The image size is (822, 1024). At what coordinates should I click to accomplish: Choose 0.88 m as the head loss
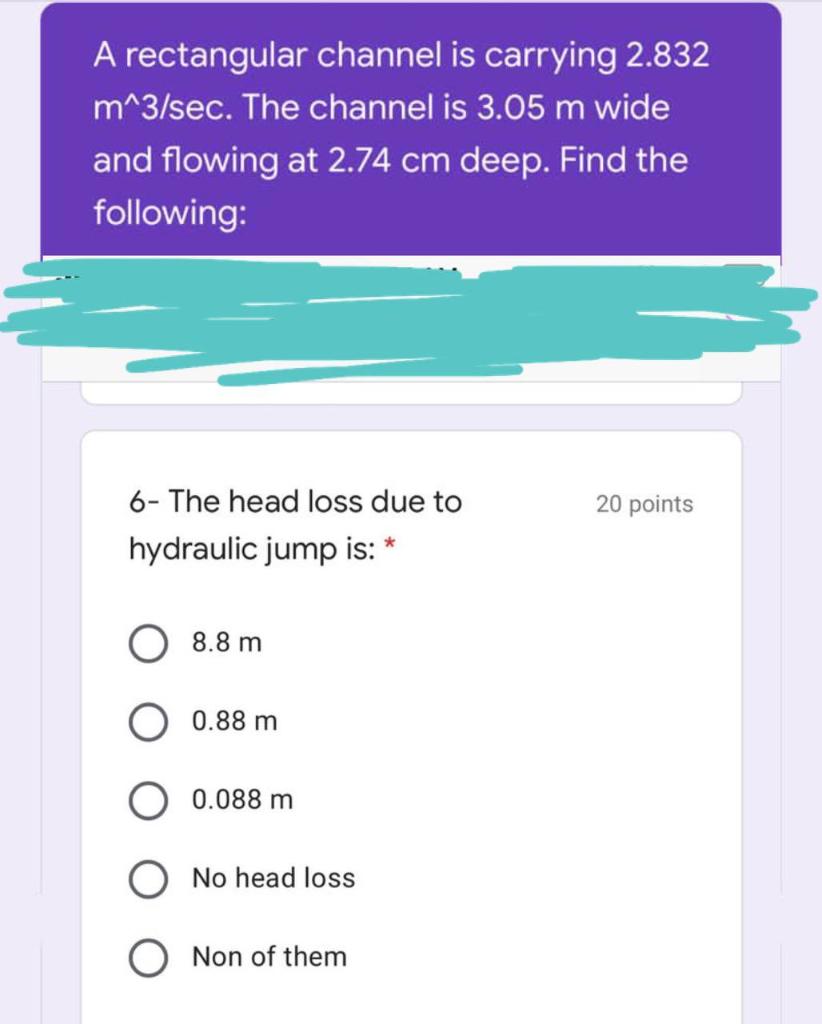point(148,721)
